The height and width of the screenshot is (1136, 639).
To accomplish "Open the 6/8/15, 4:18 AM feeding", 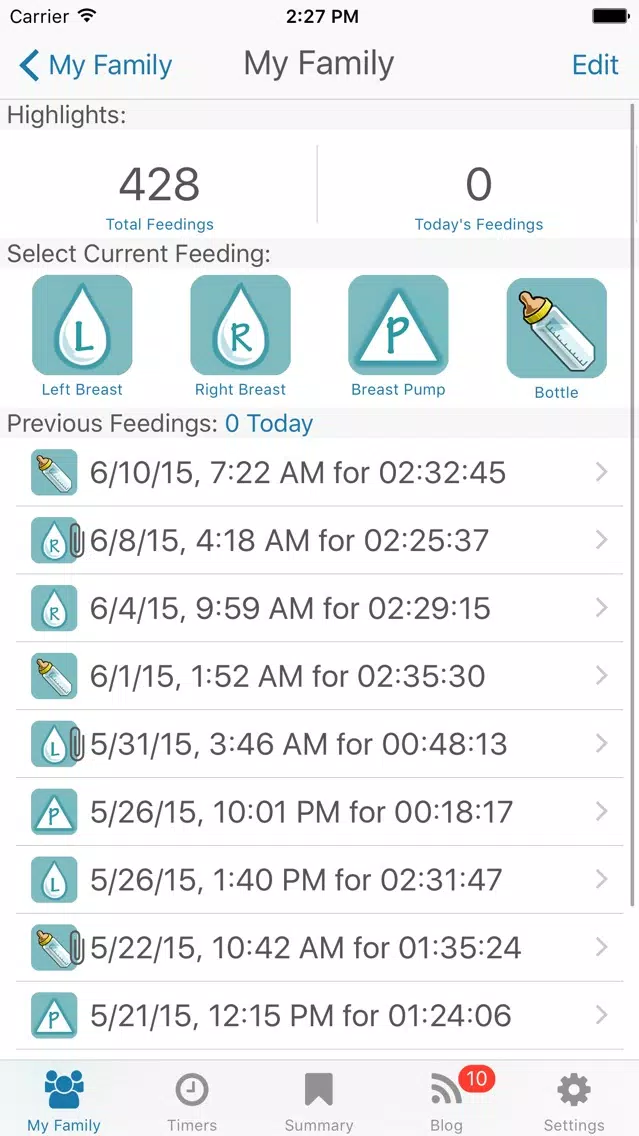I will (320, 540).
